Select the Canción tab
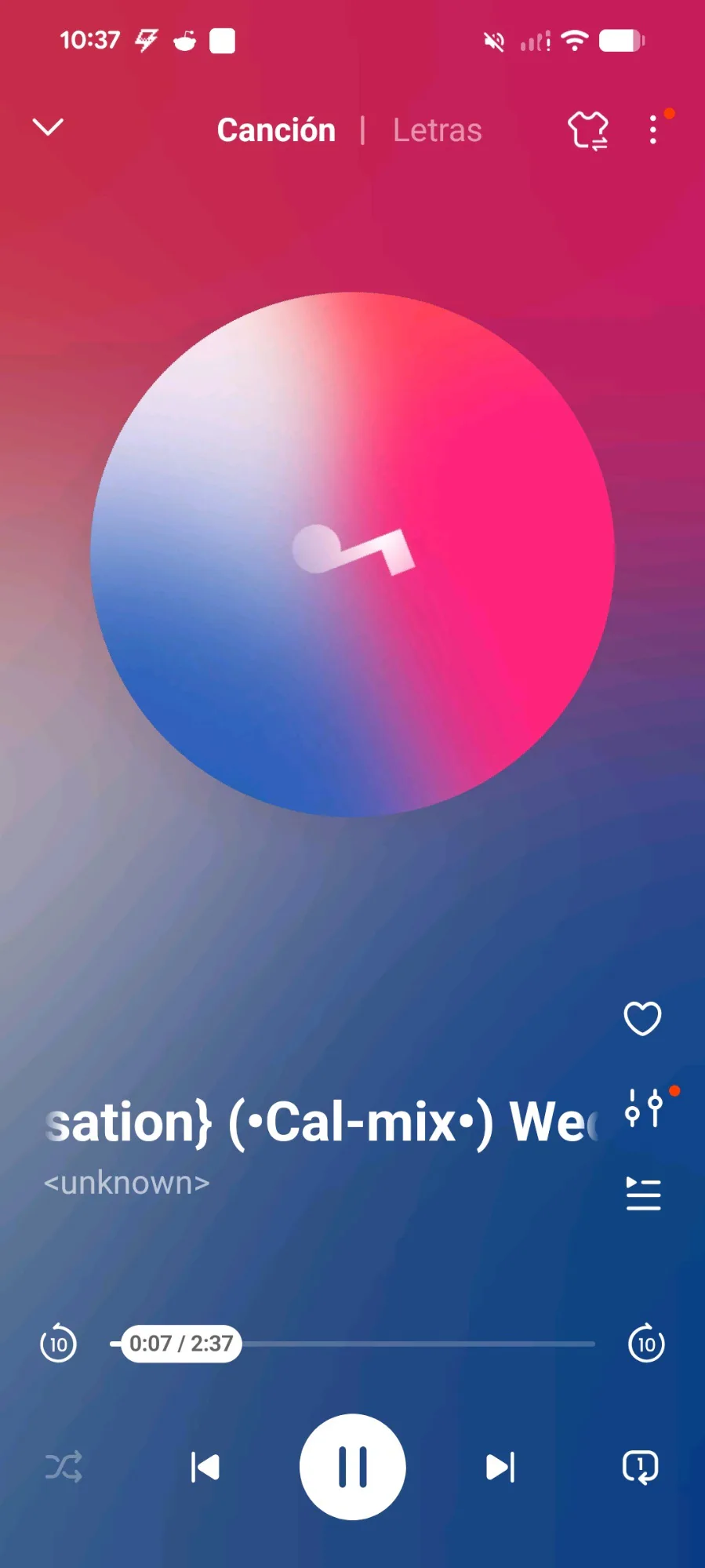 pos(276,130)
